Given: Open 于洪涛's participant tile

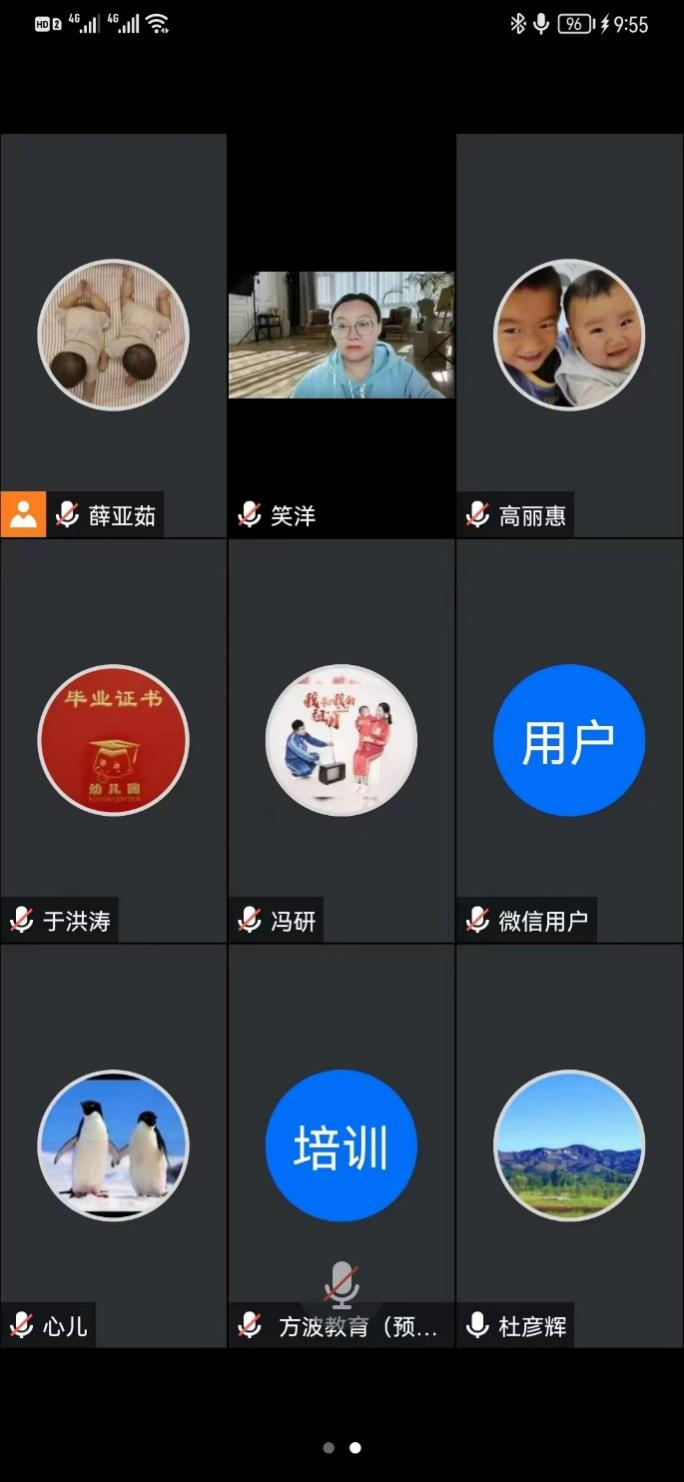Looking at the screenshot, I should 113,740.
